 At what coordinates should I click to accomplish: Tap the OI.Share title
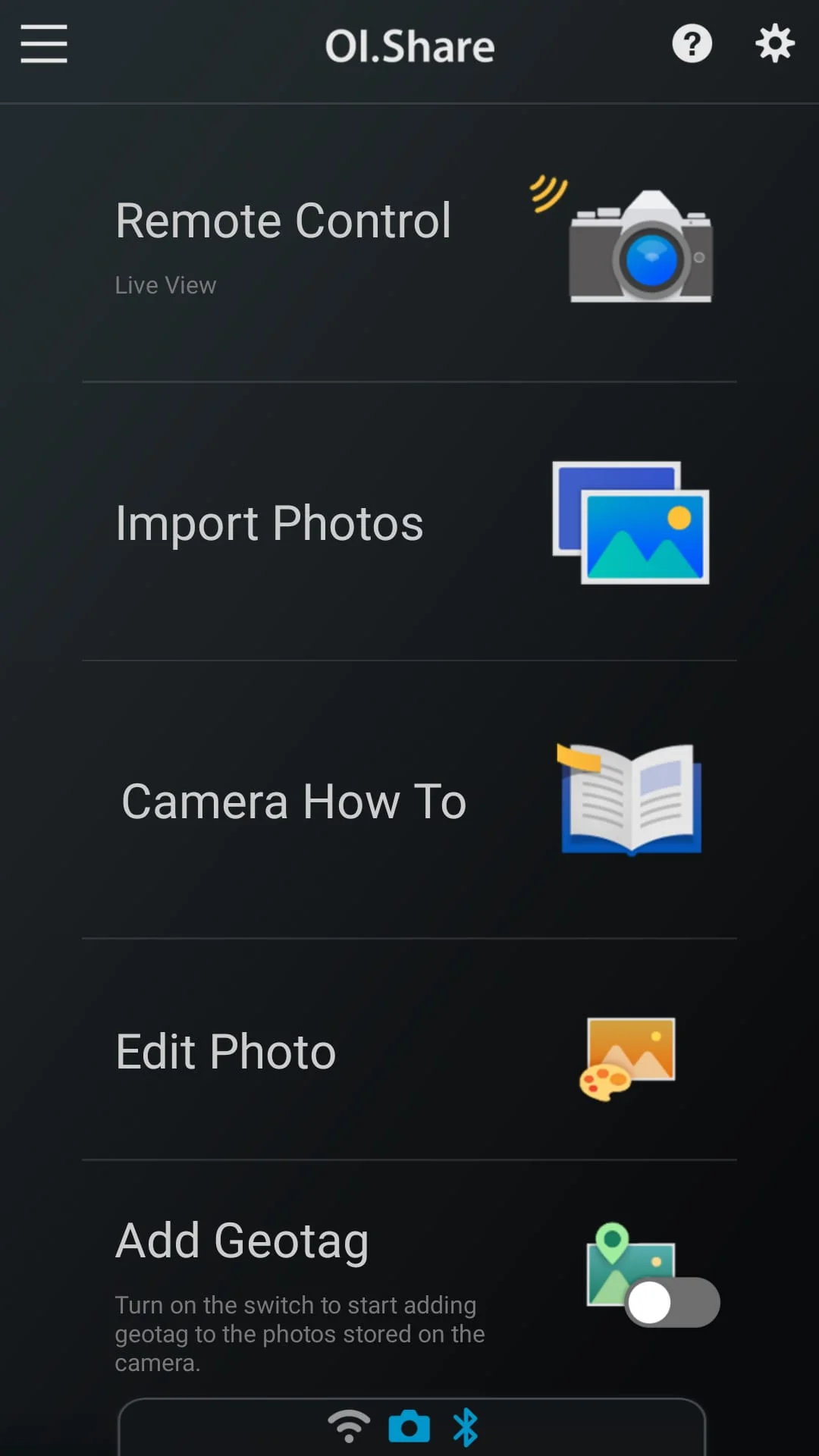coord(409,44)
